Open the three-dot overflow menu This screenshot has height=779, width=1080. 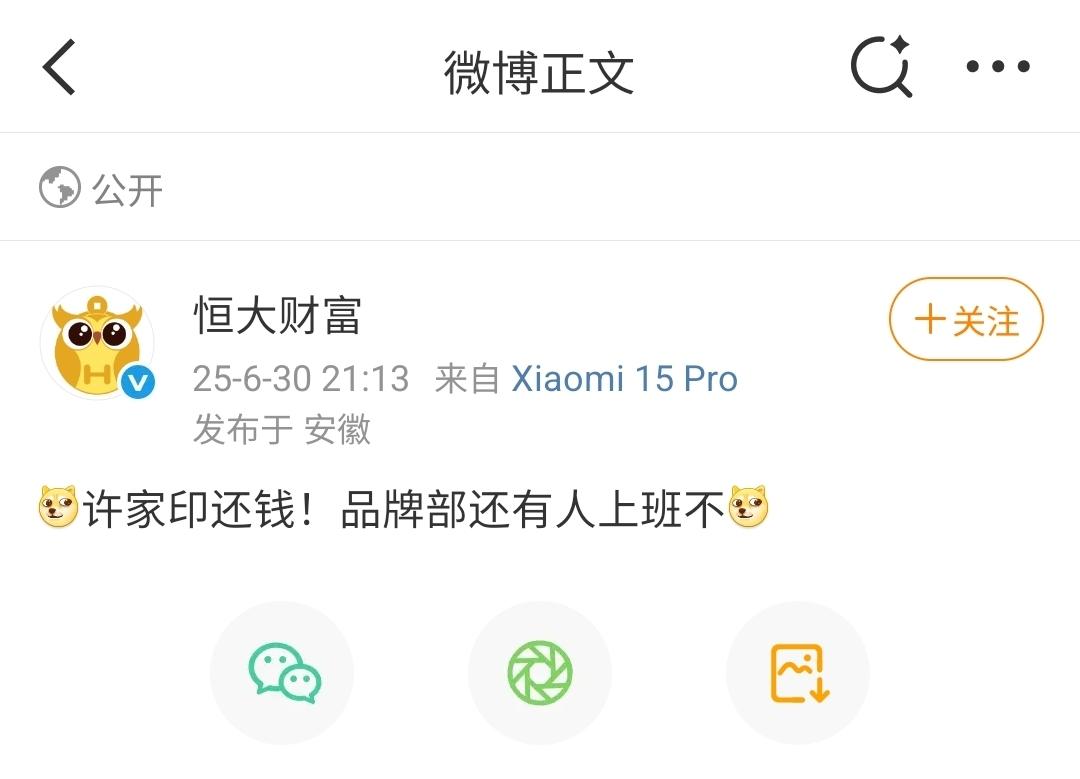pyautogui.click(x=998, y=67)
